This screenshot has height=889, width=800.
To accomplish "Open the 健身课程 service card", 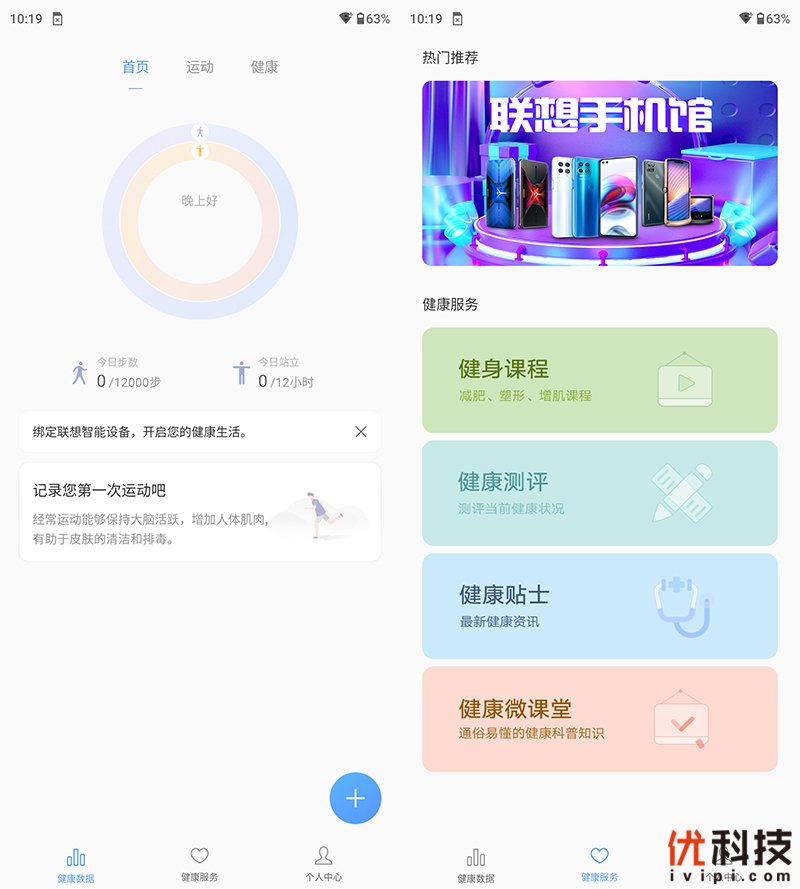I will (599, 380).
